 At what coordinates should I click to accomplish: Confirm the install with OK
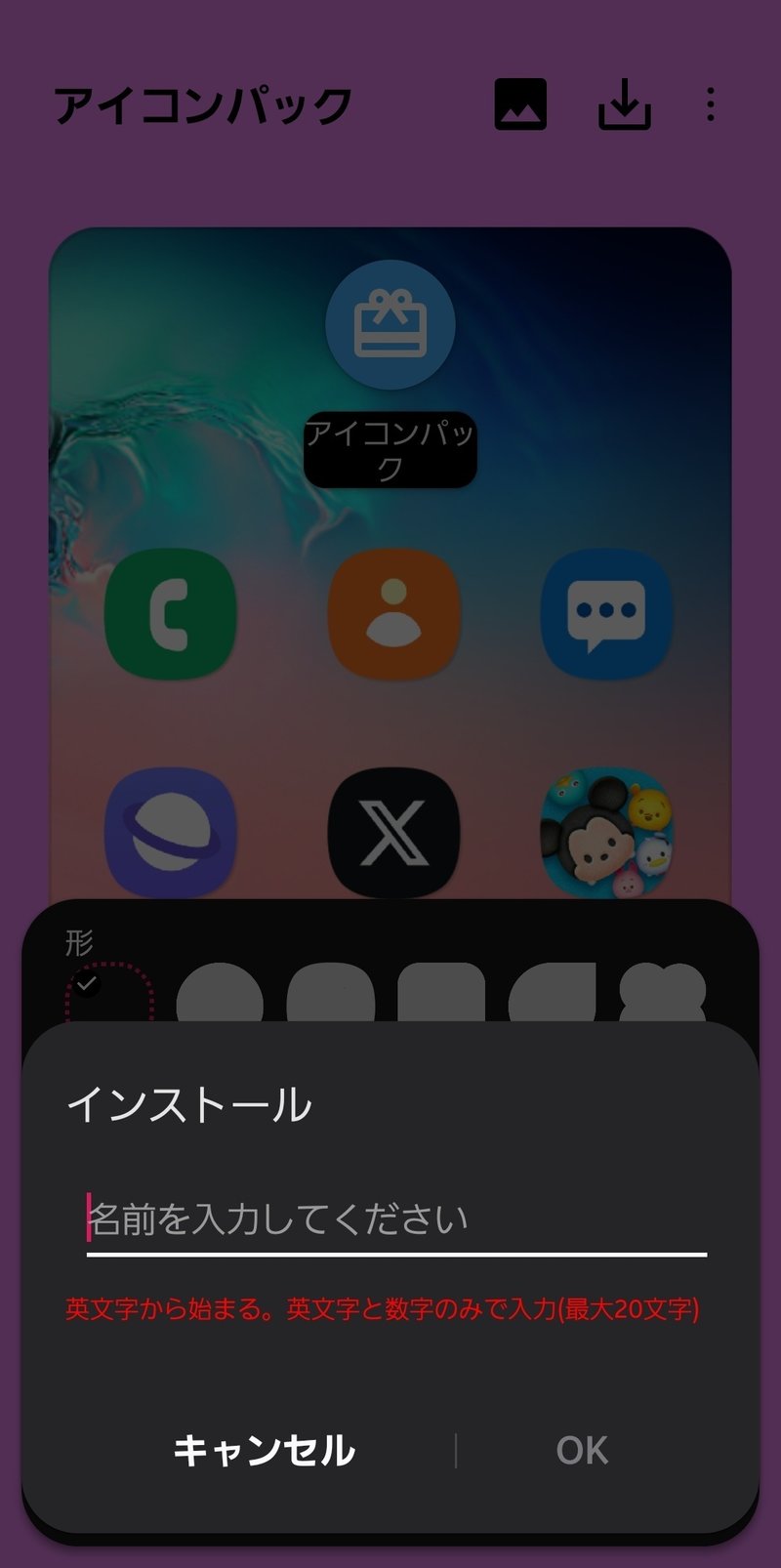[x=583, y=1451]
